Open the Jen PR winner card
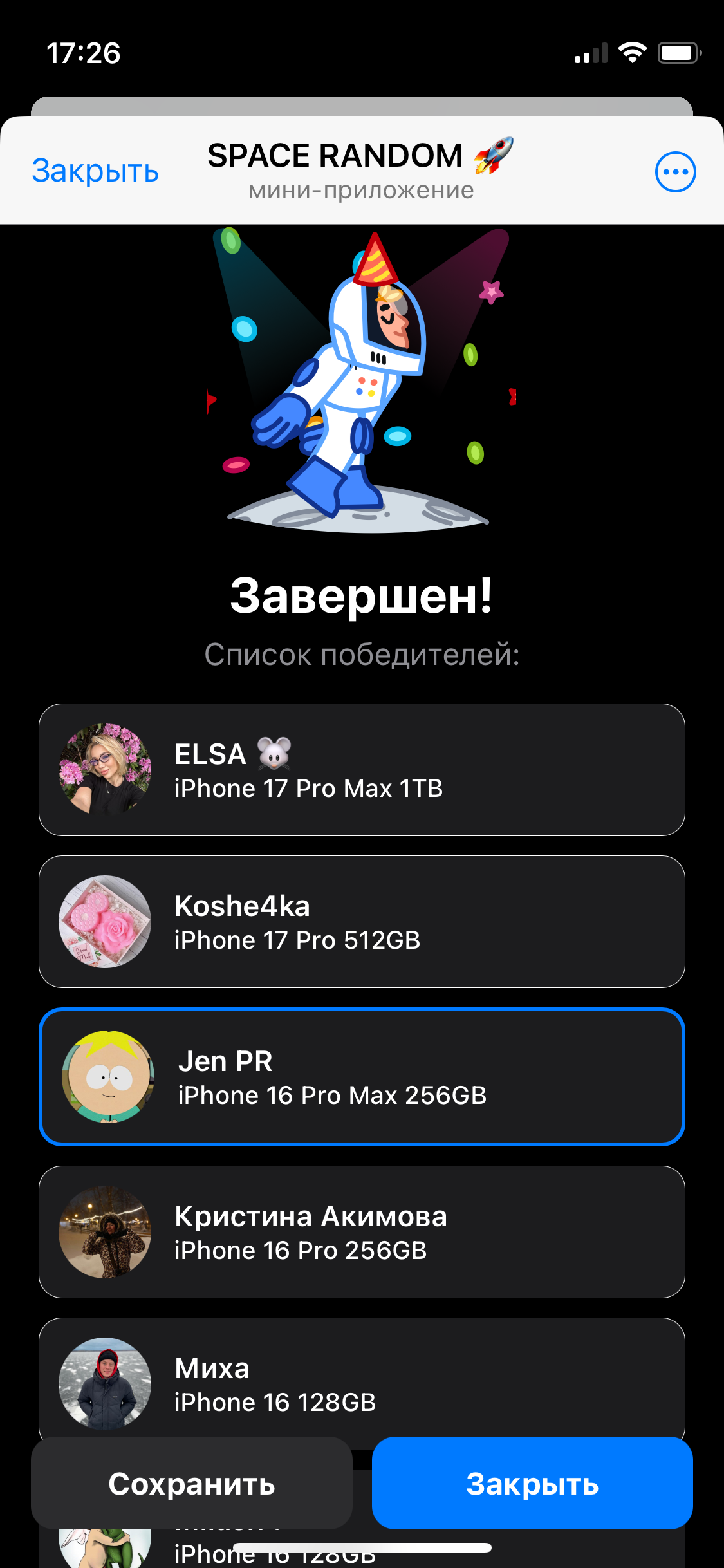 click(362, 1077)
